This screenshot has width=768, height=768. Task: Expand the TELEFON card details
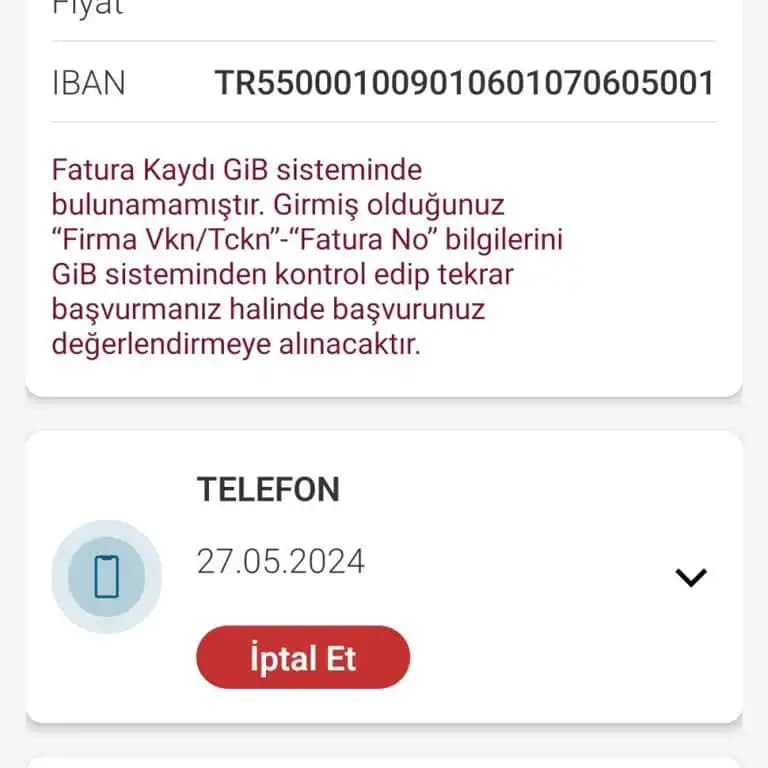(691, 577)
